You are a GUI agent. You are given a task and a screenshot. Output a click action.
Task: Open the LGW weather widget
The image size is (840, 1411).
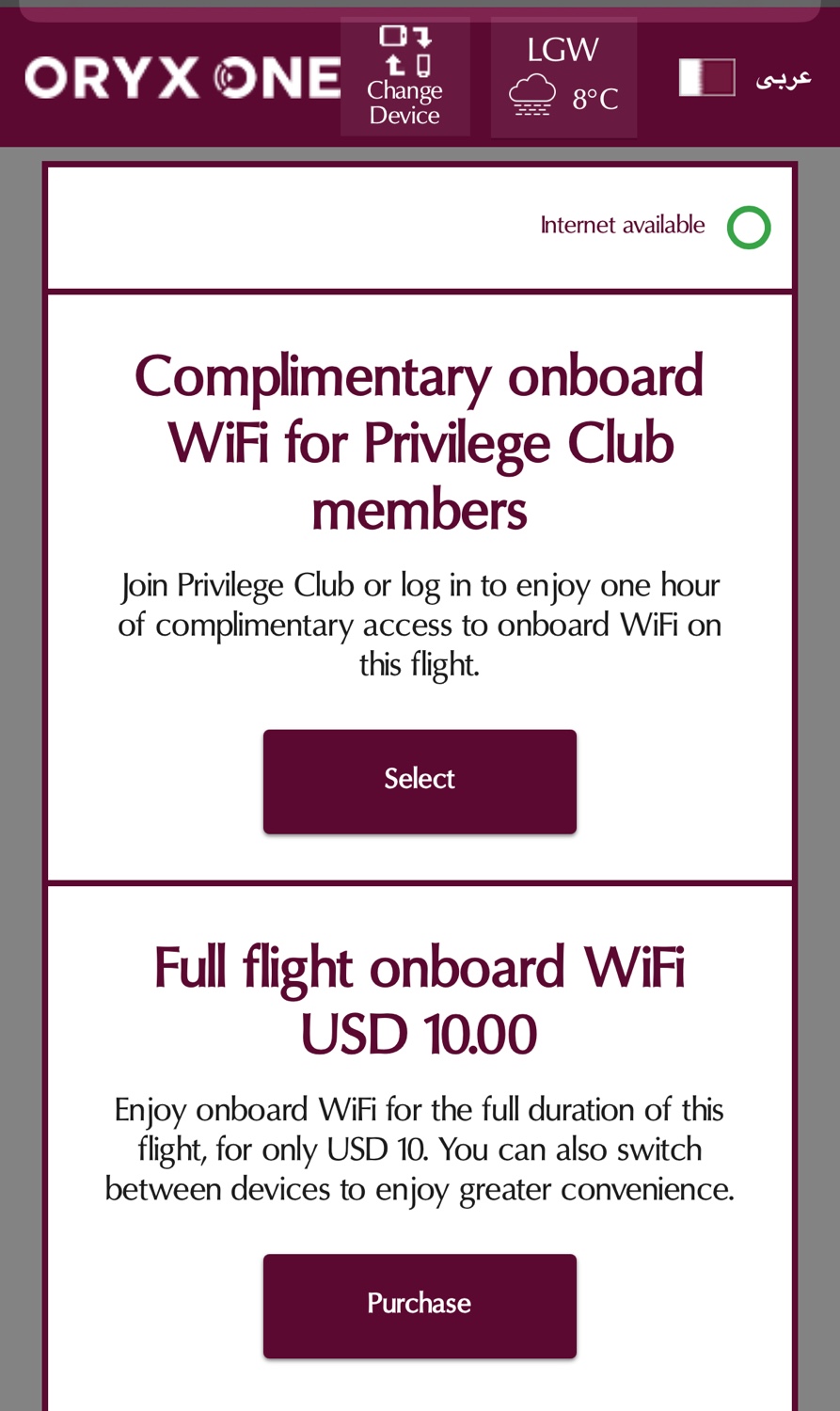563,77
